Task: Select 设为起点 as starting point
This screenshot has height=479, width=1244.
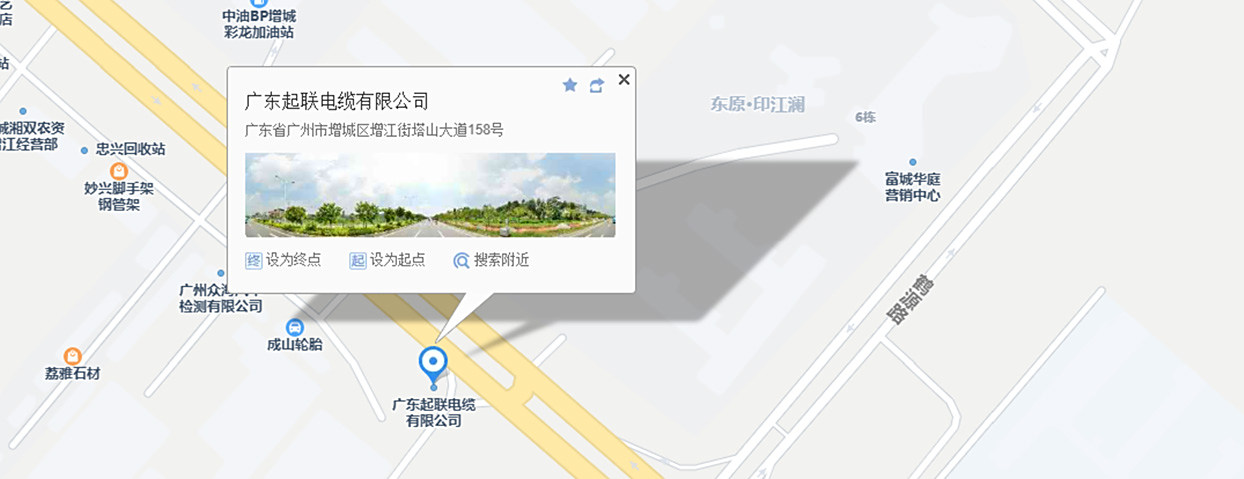Action: (x=387, y=260)
